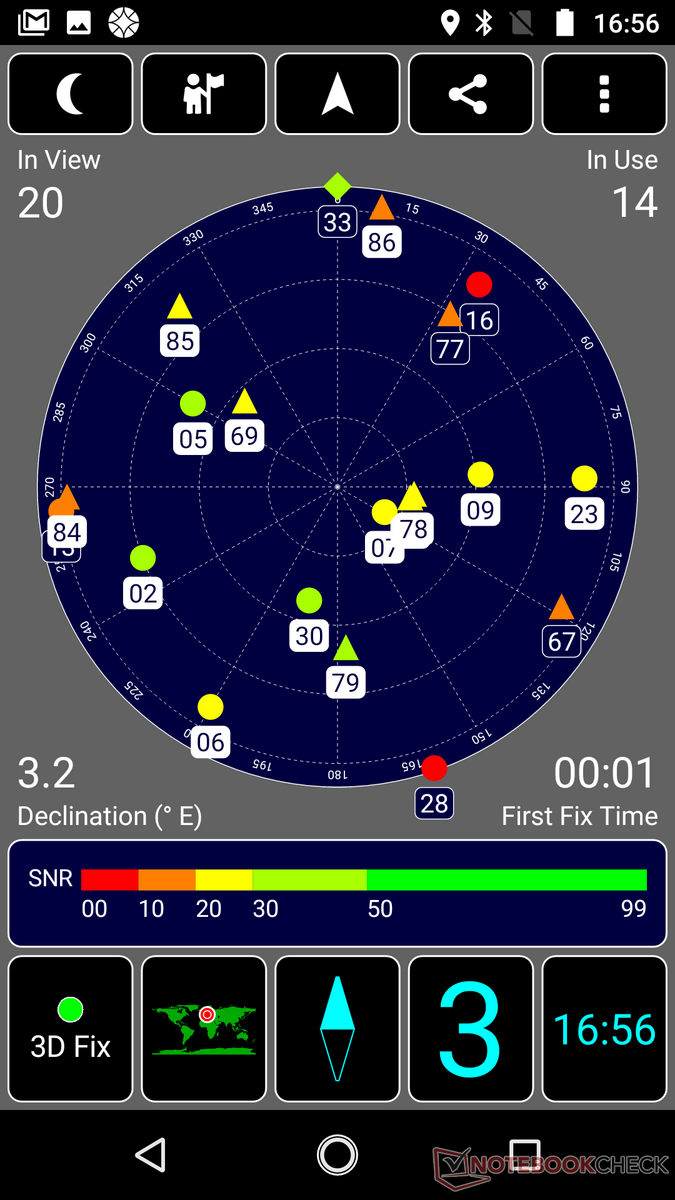Open the person with flag waypoint button
This screenshot has width=675, height=1200.
point(204,94)
